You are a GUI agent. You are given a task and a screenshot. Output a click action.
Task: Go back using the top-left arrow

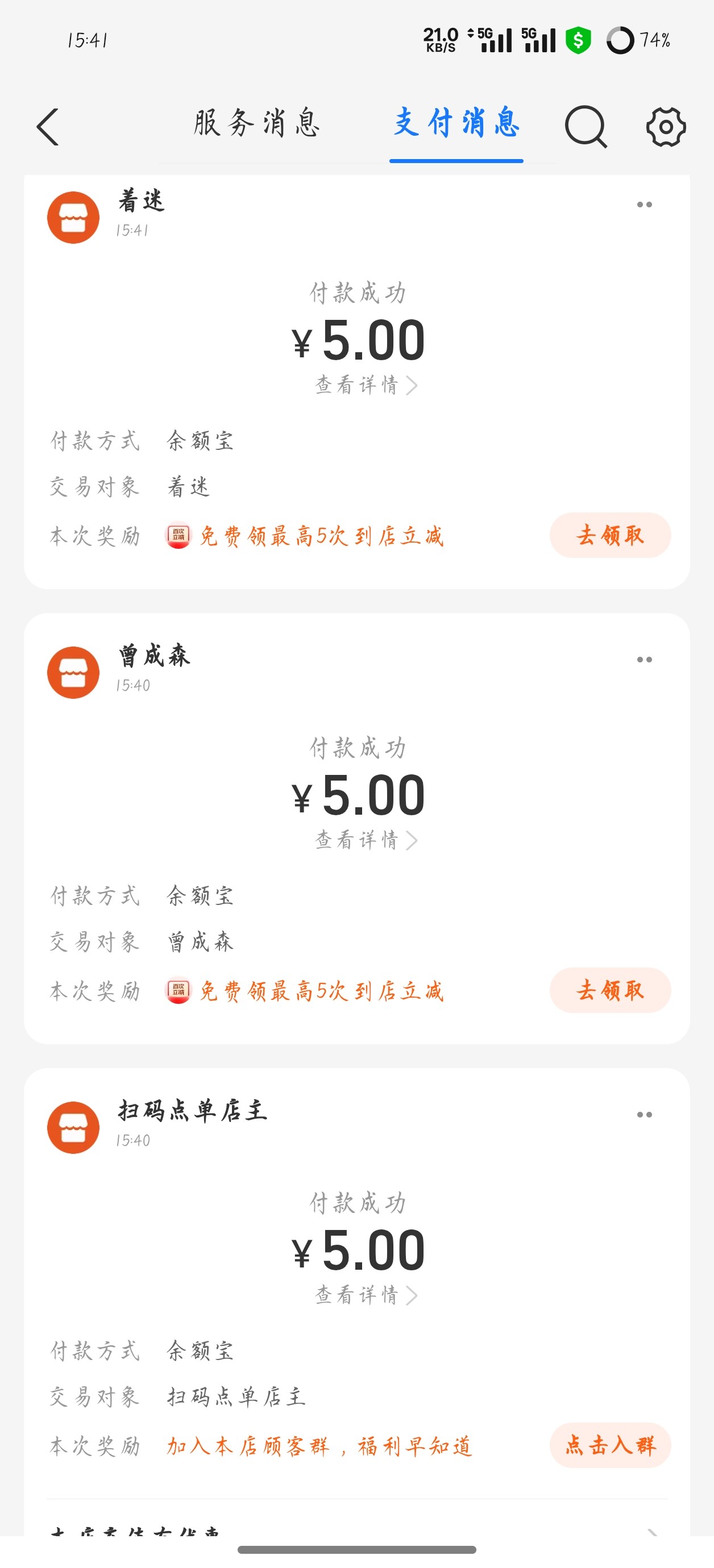click(x=48, y=127)
